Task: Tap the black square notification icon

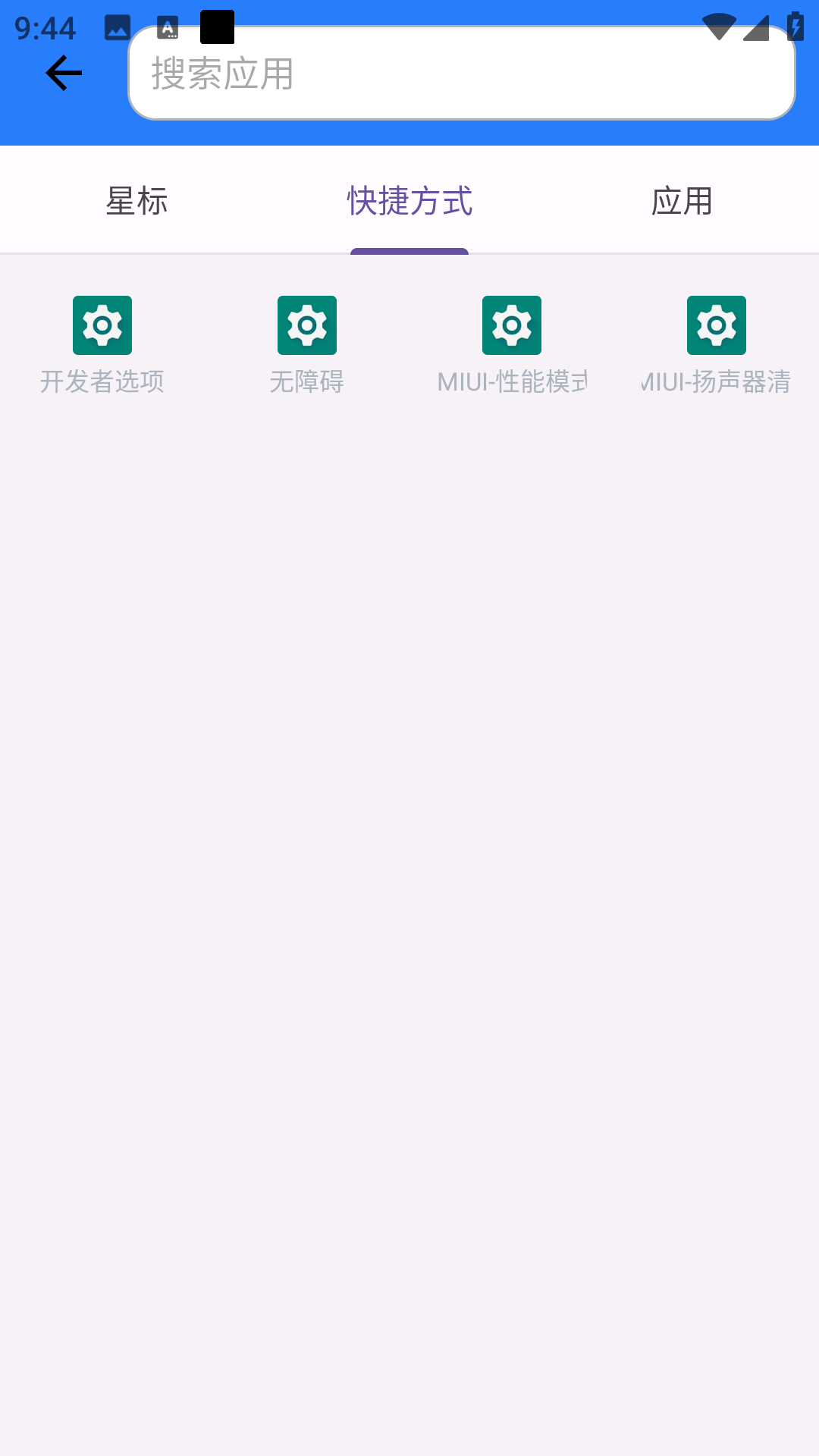Action: point(217,27)
